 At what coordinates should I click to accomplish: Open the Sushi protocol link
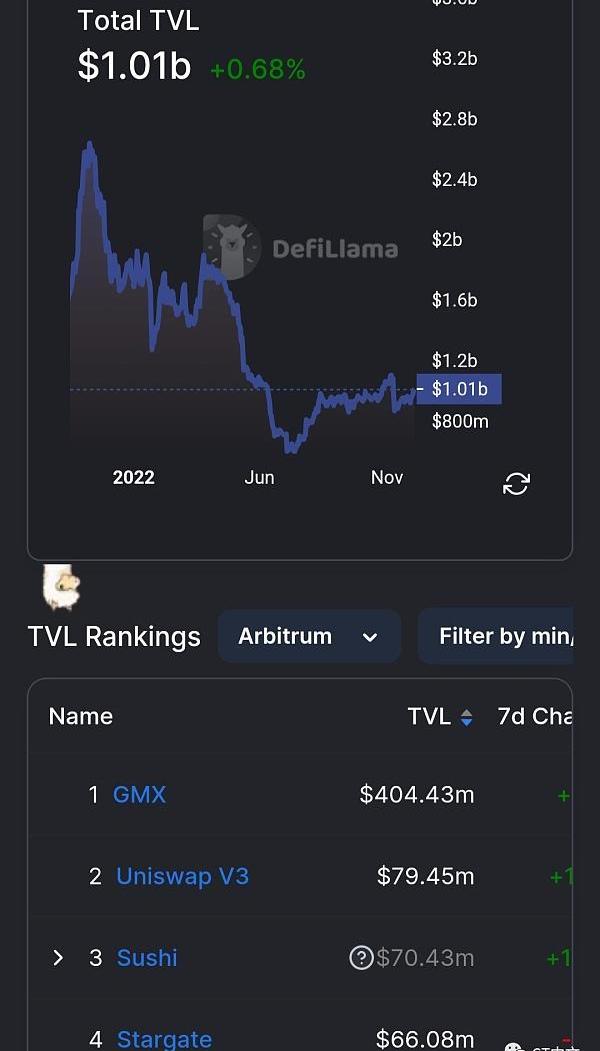click(x=147, y=957)
